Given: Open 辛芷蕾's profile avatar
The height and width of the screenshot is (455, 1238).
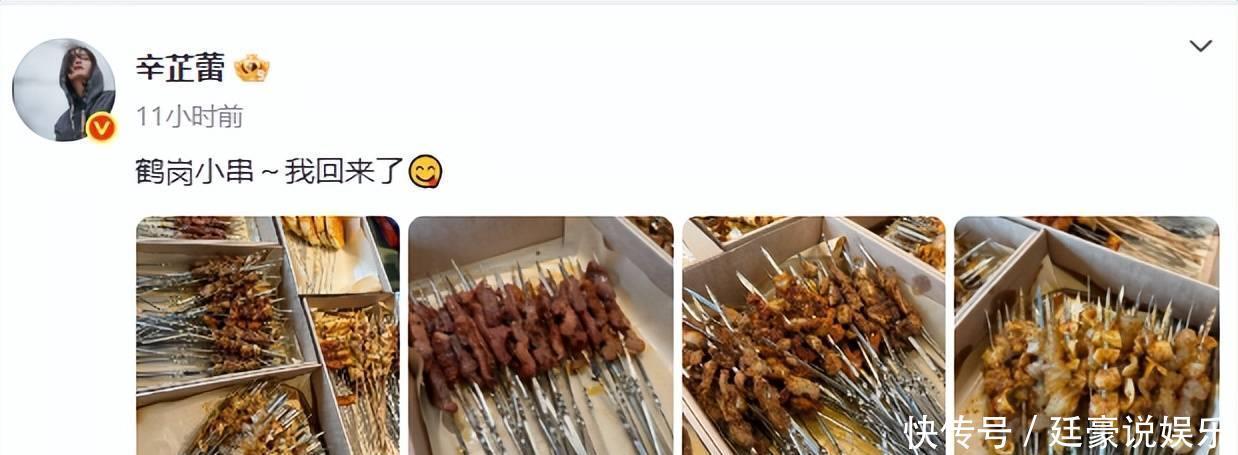Looking at the screenshot, I should [x=64, y=90].
